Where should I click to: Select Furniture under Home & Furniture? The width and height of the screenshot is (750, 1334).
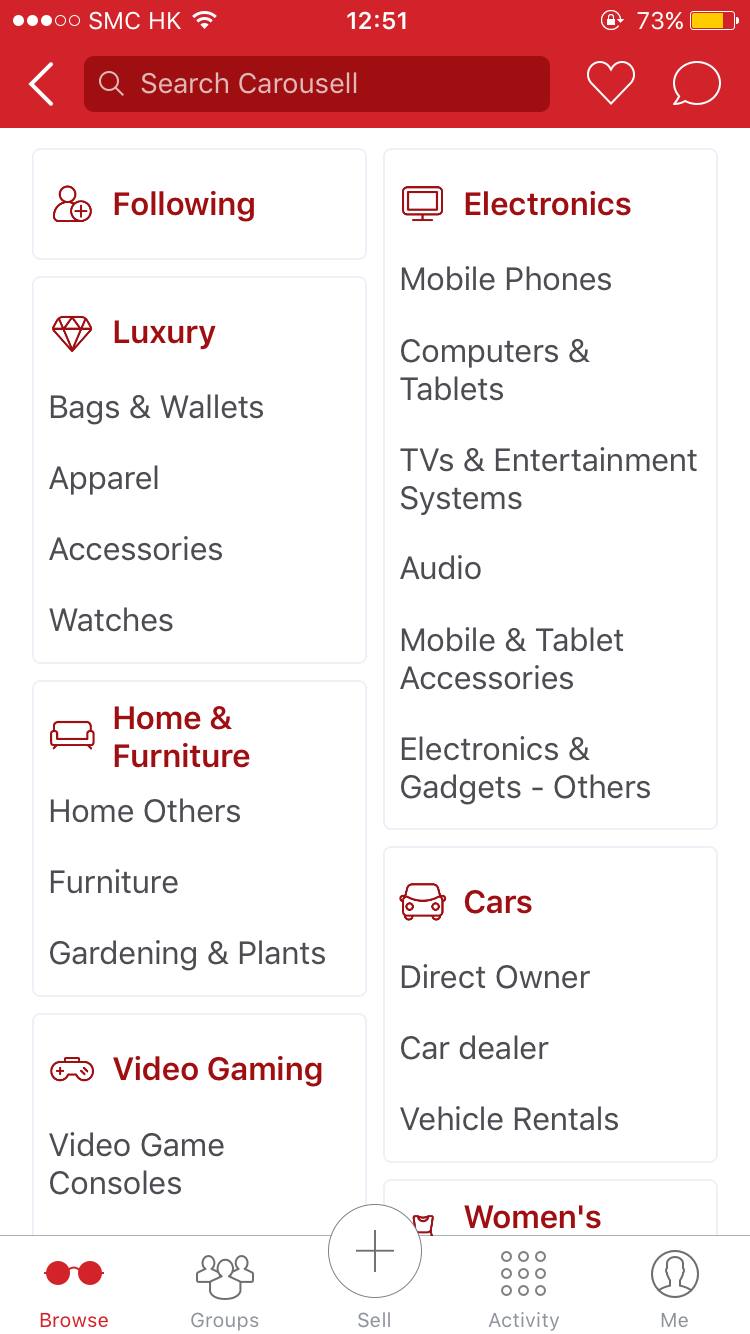coord(114,882)
